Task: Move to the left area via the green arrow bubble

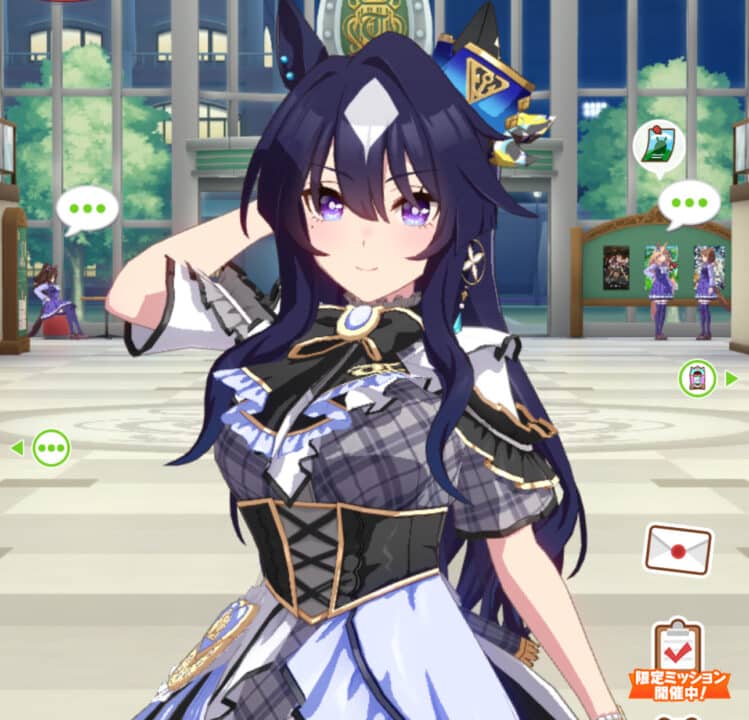Action: [x=50, y=448]
